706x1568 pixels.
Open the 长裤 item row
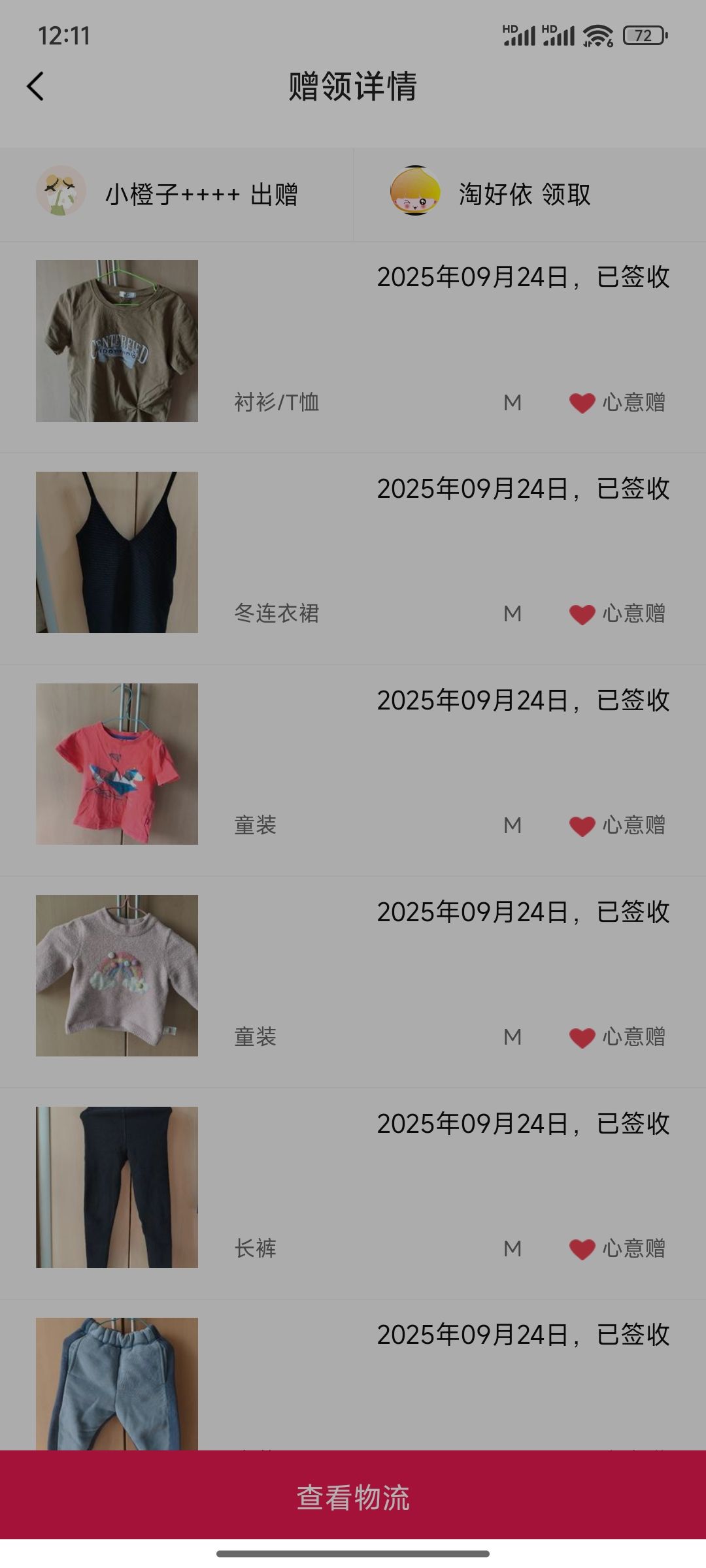[353, 1188]
